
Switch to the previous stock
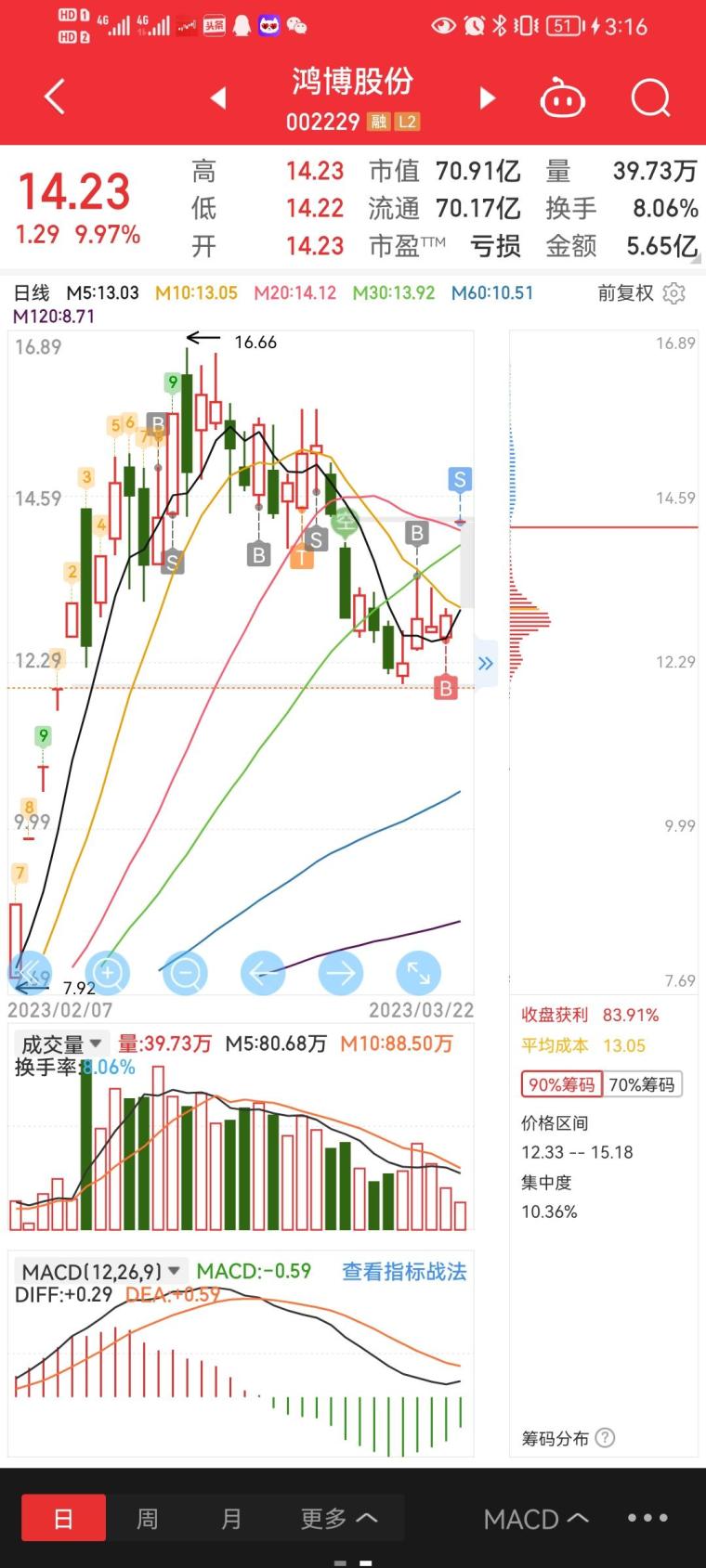[219, 98]
